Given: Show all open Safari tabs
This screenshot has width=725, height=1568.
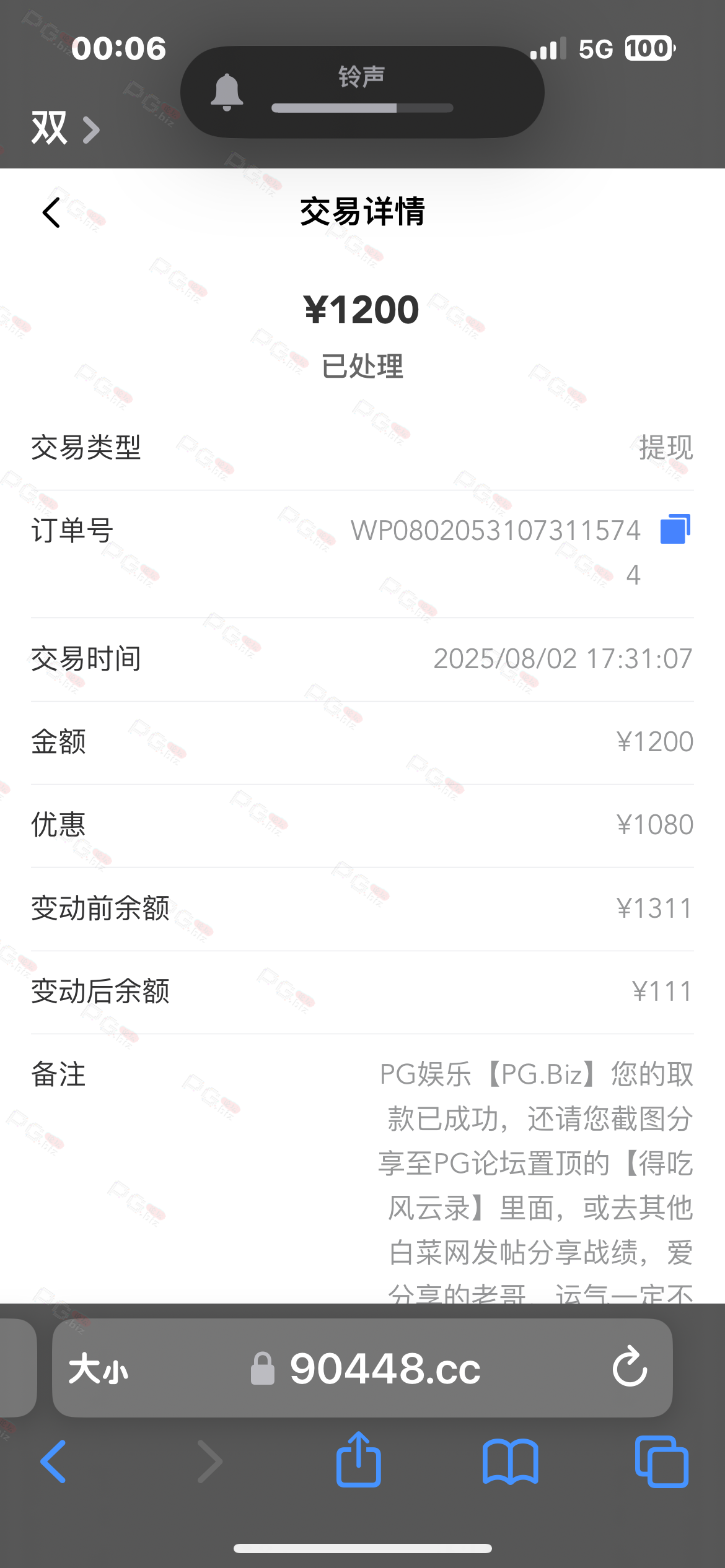Looking at the screenshot, I should click(x=661, y=1461).
